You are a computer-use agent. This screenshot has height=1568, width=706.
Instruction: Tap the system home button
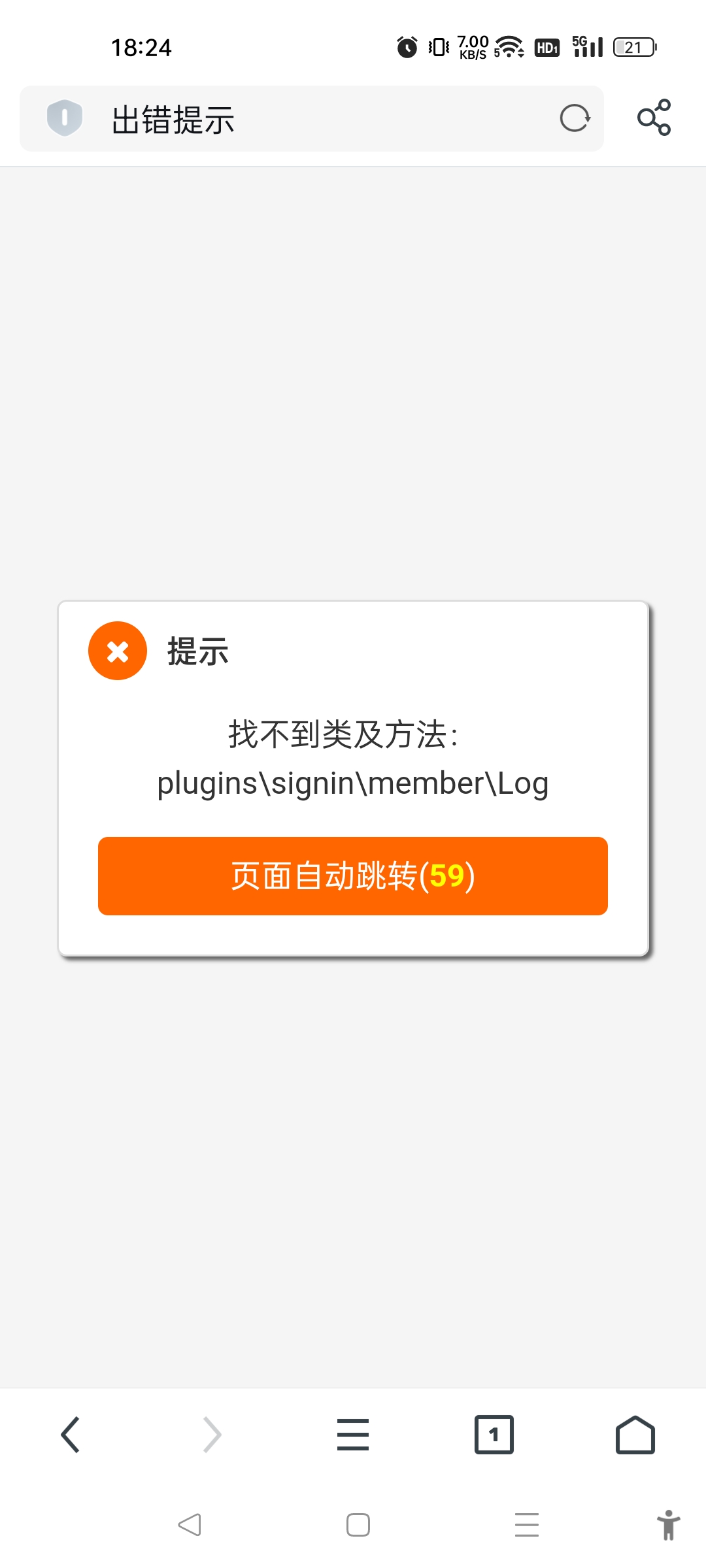click(x=358, y=1525)
